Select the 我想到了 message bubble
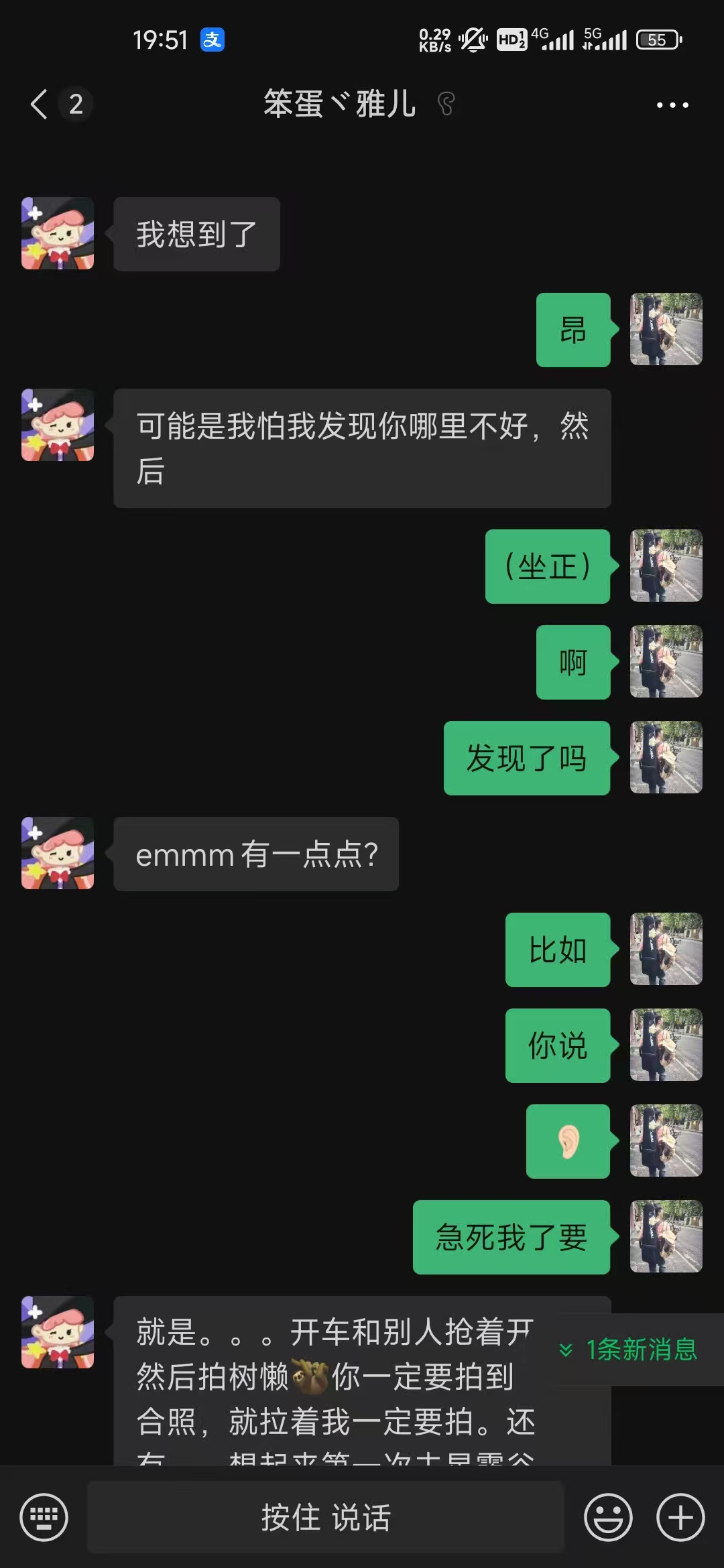724x1568 pixels. [x=196, y=233]
